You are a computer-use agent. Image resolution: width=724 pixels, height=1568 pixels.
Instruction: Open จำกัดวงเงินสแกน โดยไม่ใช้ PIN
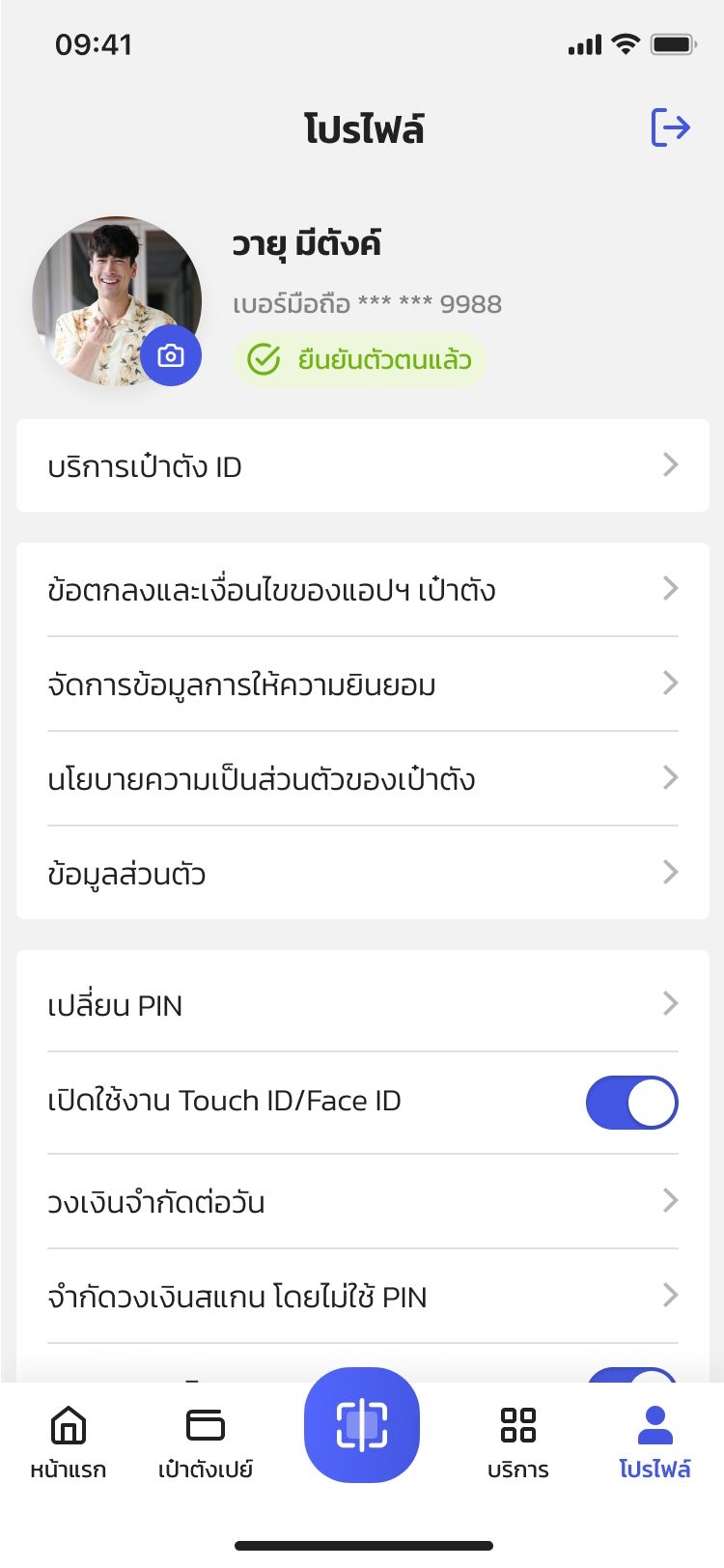363,1296
